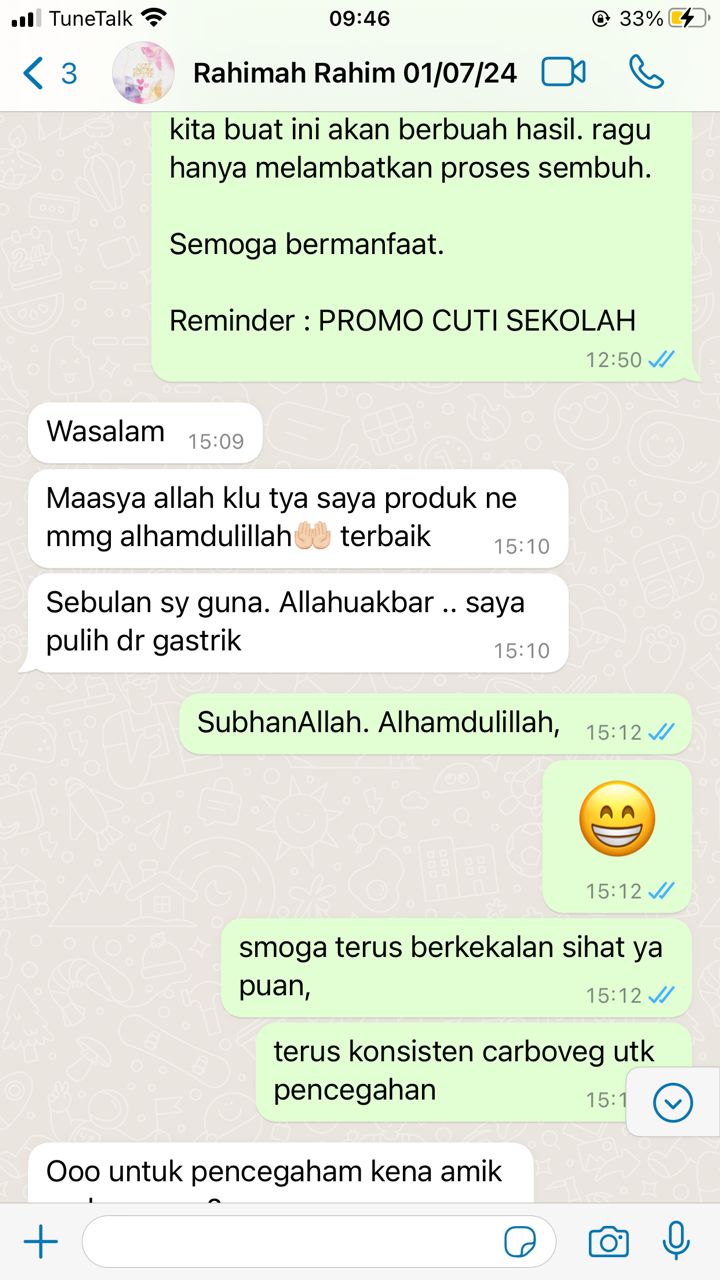Viewport: 720px width, 1280px height.
Task: Open the attachment plus menu
Action: (x=40, y=1242)
